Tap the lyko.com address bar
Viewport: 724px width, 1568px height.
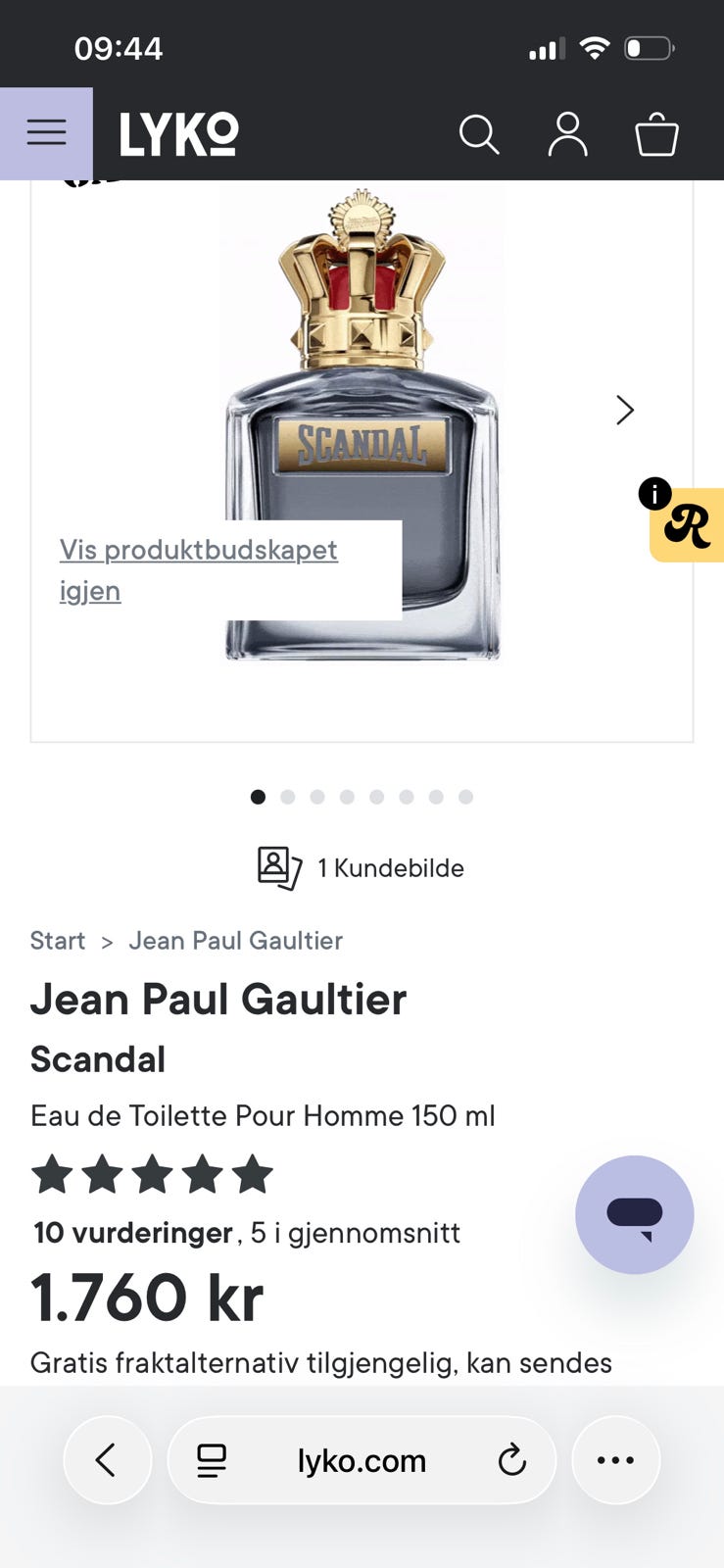coord(362,1459)
